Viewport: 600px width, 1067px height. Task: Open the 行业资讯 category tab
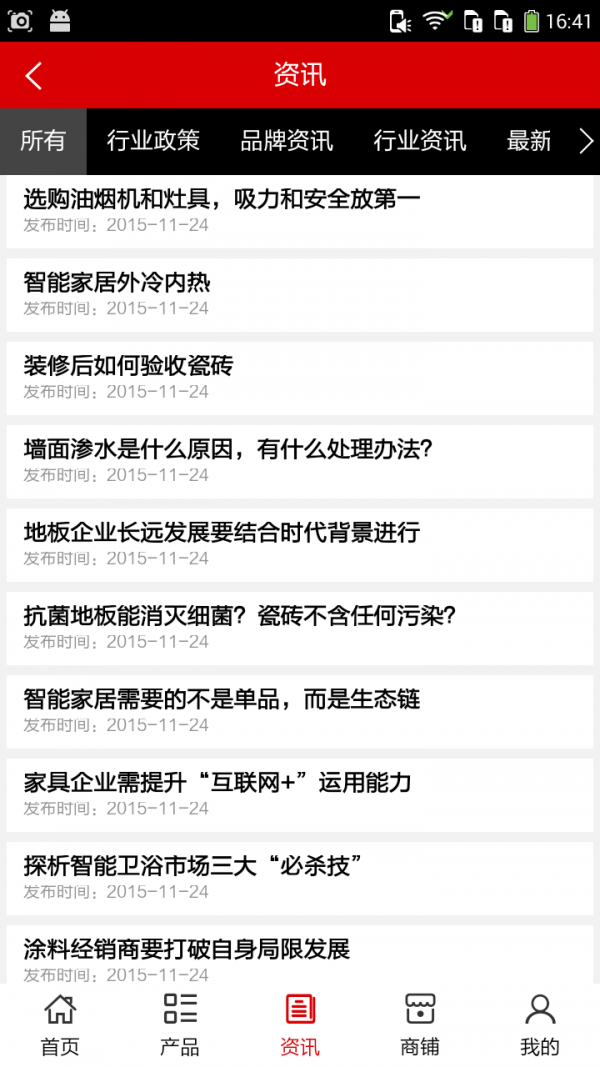point(420,141)
